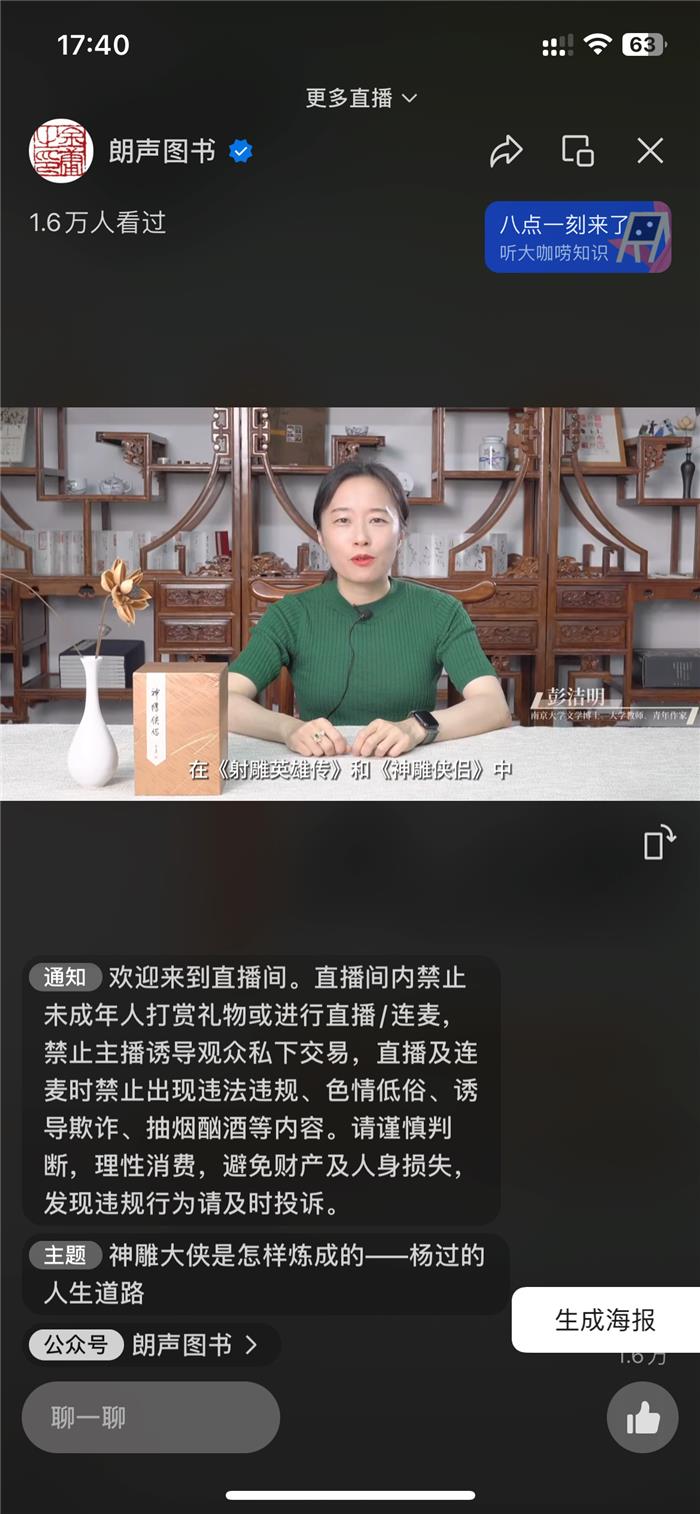Share this live stream
The height and width of the screenshot is (1514, 700).
click(x=506, y=152)
